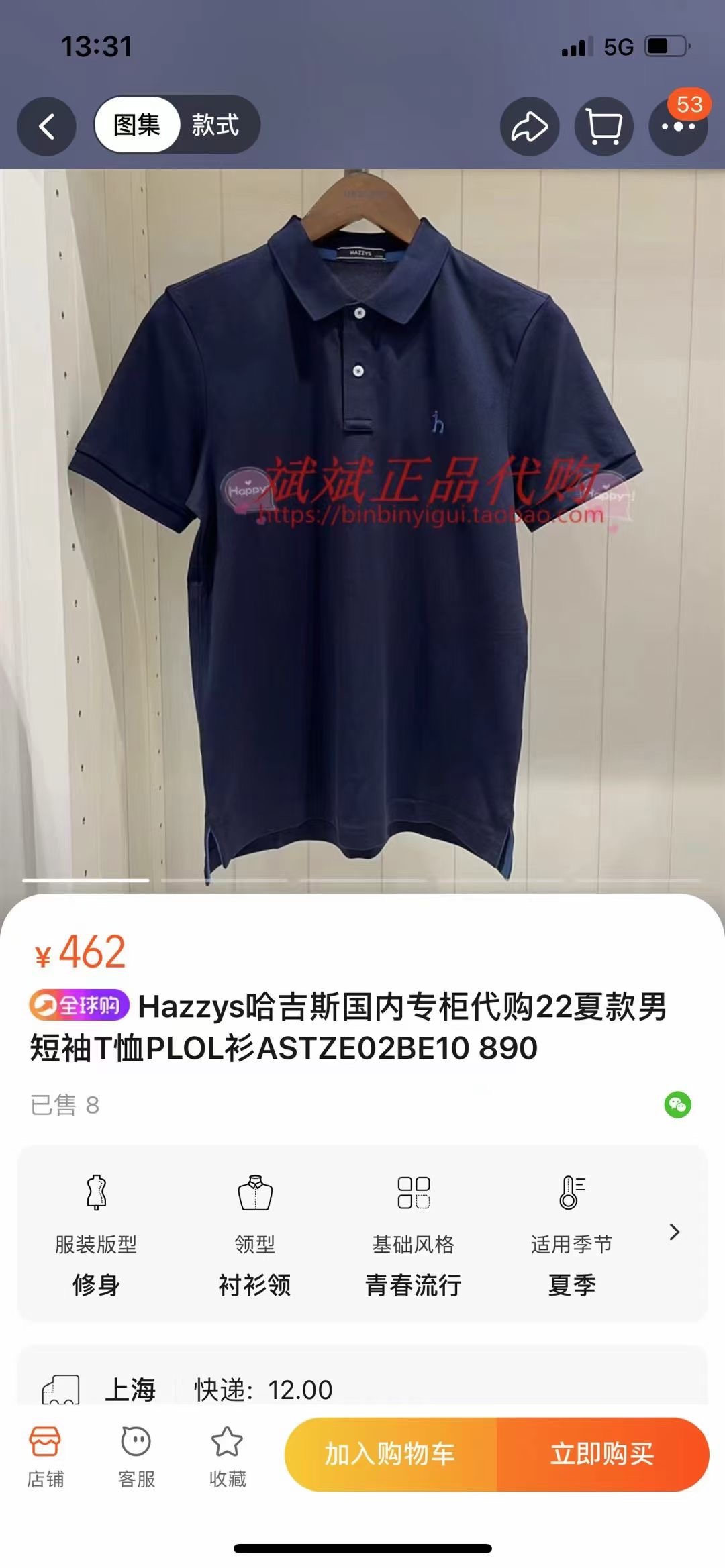Add item to 收藏 favorites
725x1568 pixels.
point(228,1455)
